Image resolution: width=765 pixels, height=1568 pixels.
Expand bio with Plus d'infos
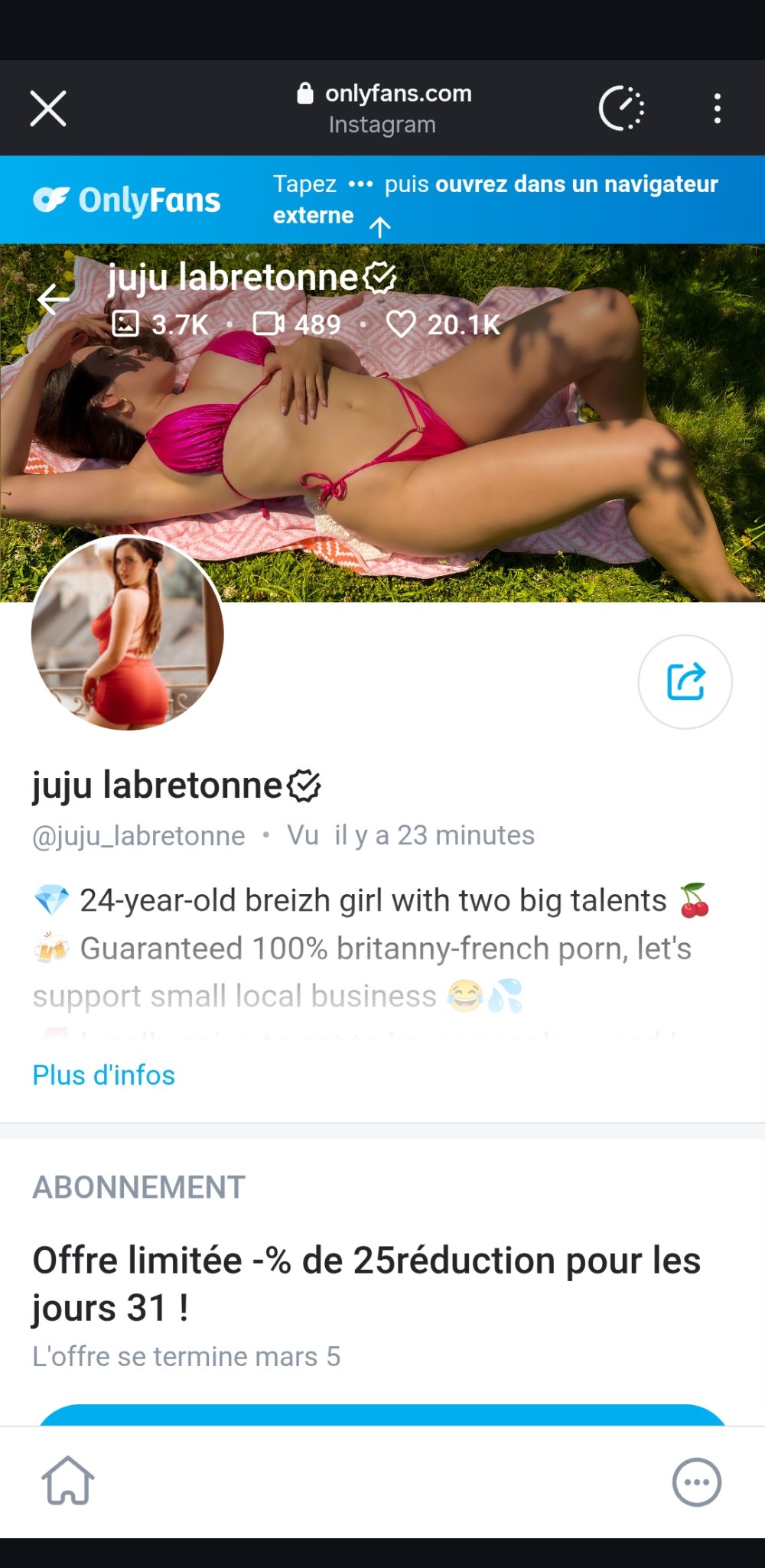[x=103, y=1075]
